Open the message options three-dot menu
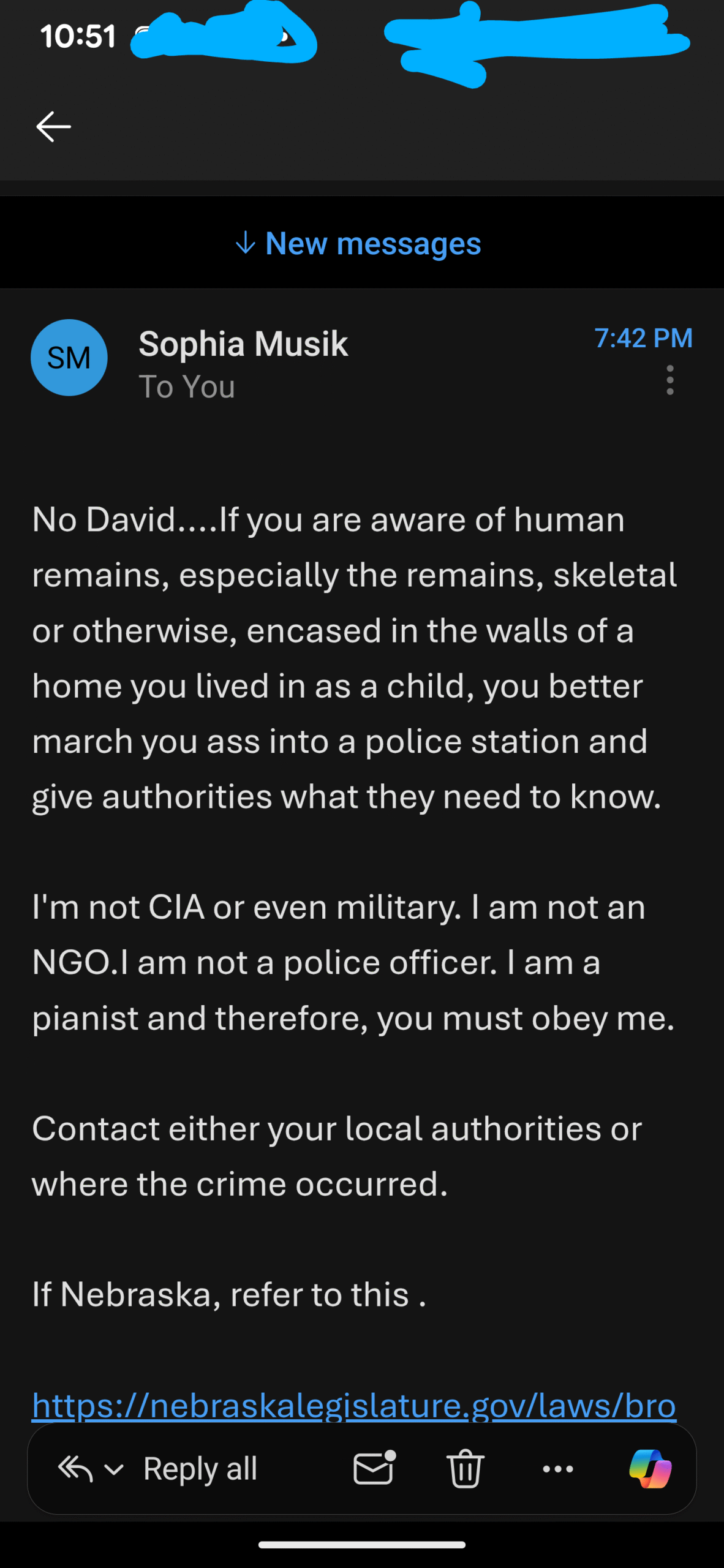This screenshot has height=1568, width=724. point(670,380)
